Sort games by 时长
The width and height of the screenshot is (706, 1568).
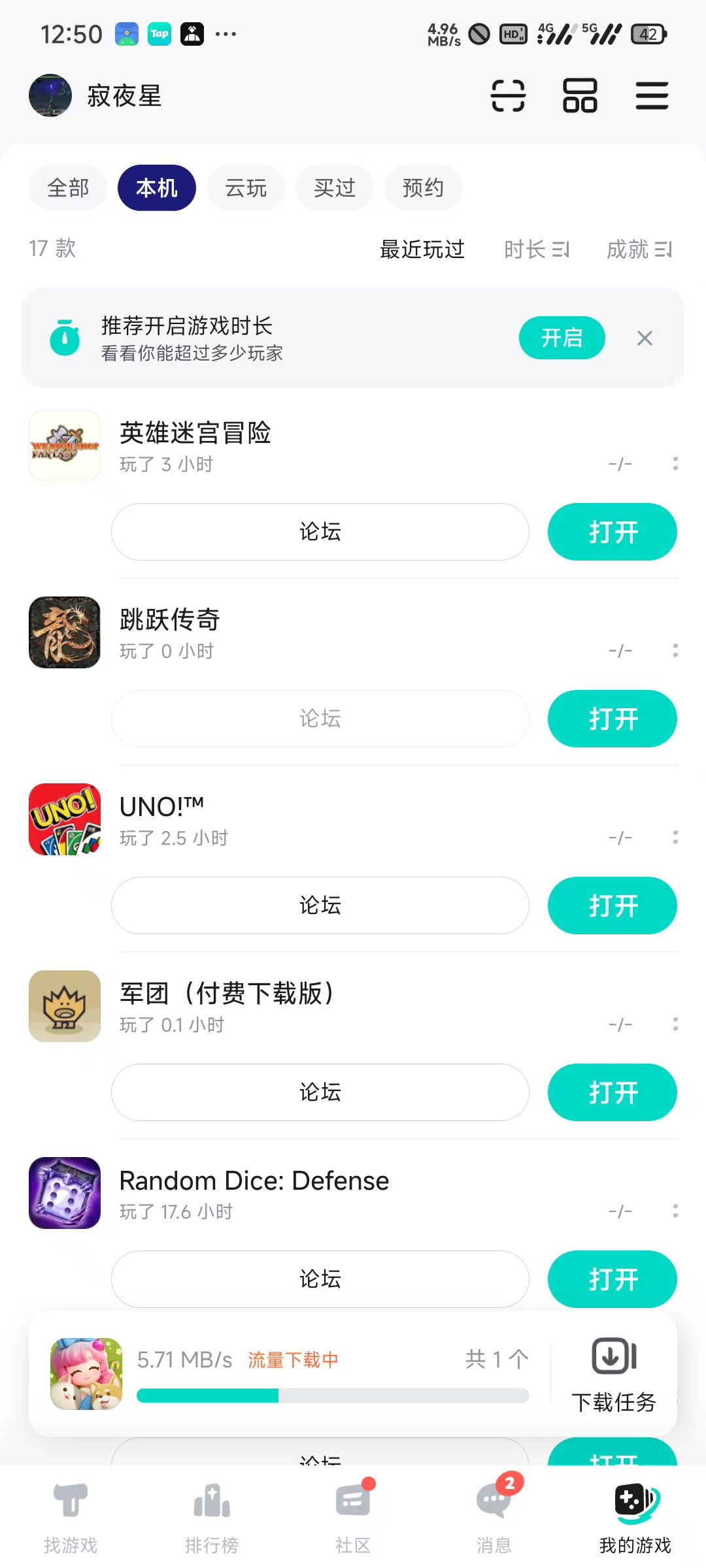click(x=537, y=249)
